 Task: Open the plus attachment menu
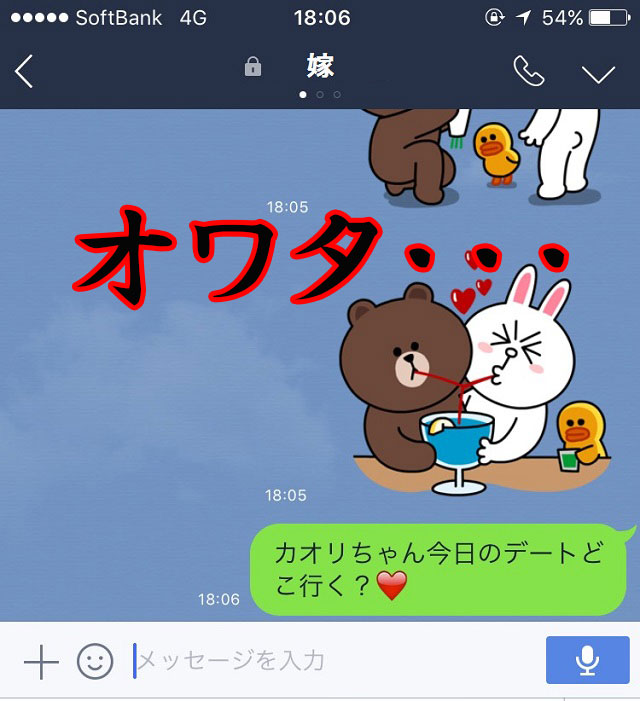click(40, 661)
